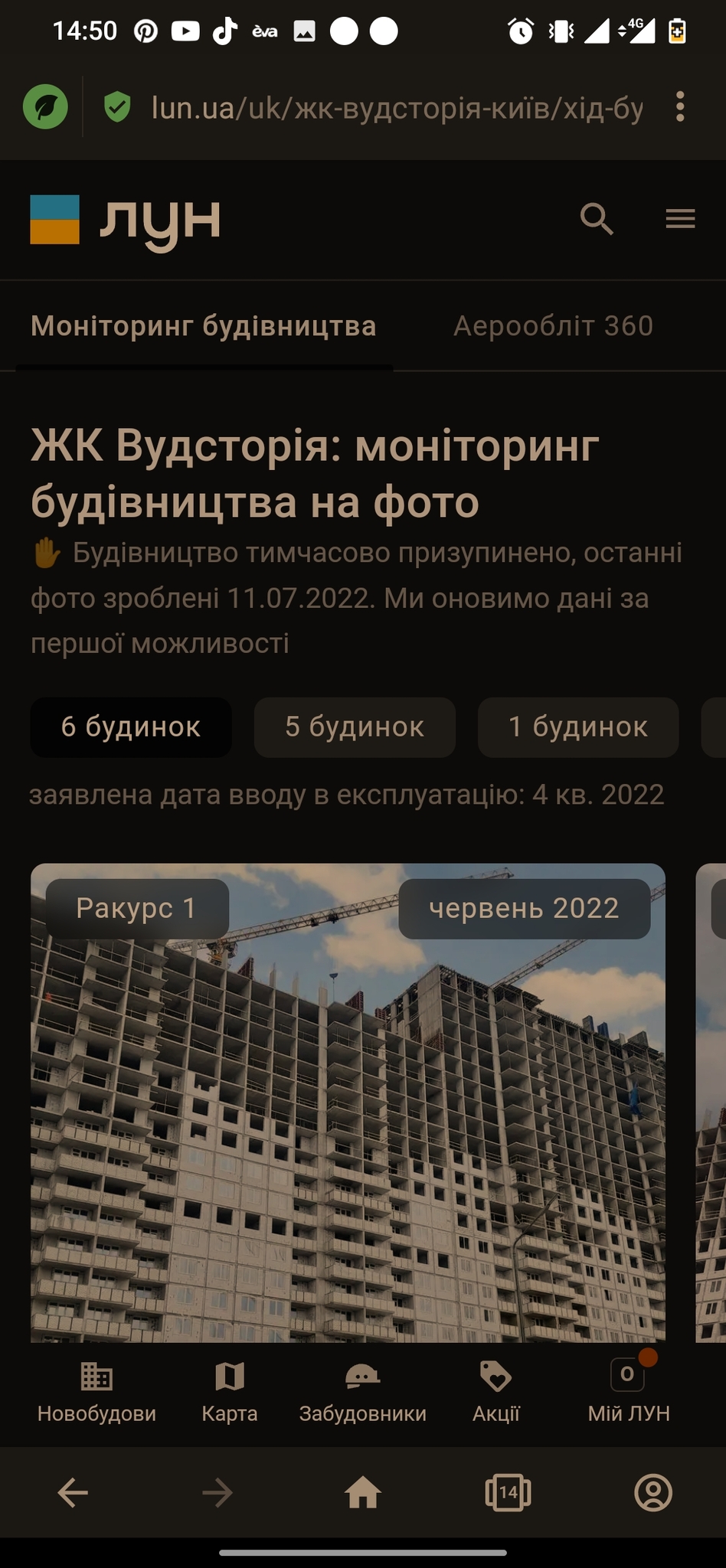726x1568 pixels.
Task: Open the browser home page
Action: point(363,1492)
